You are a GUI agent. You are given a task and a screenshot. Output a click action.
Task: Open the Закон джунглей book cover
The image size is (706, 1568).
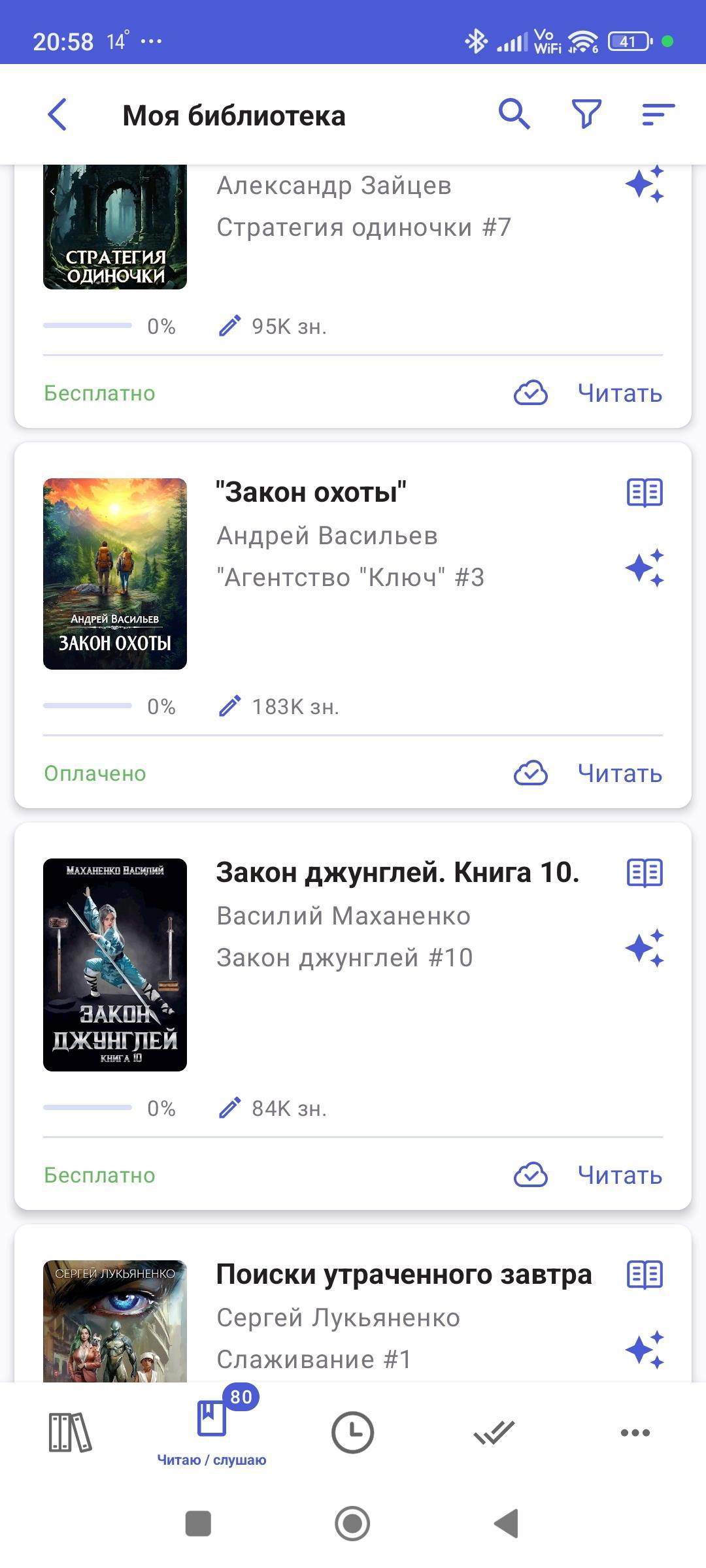click(115, 964)
